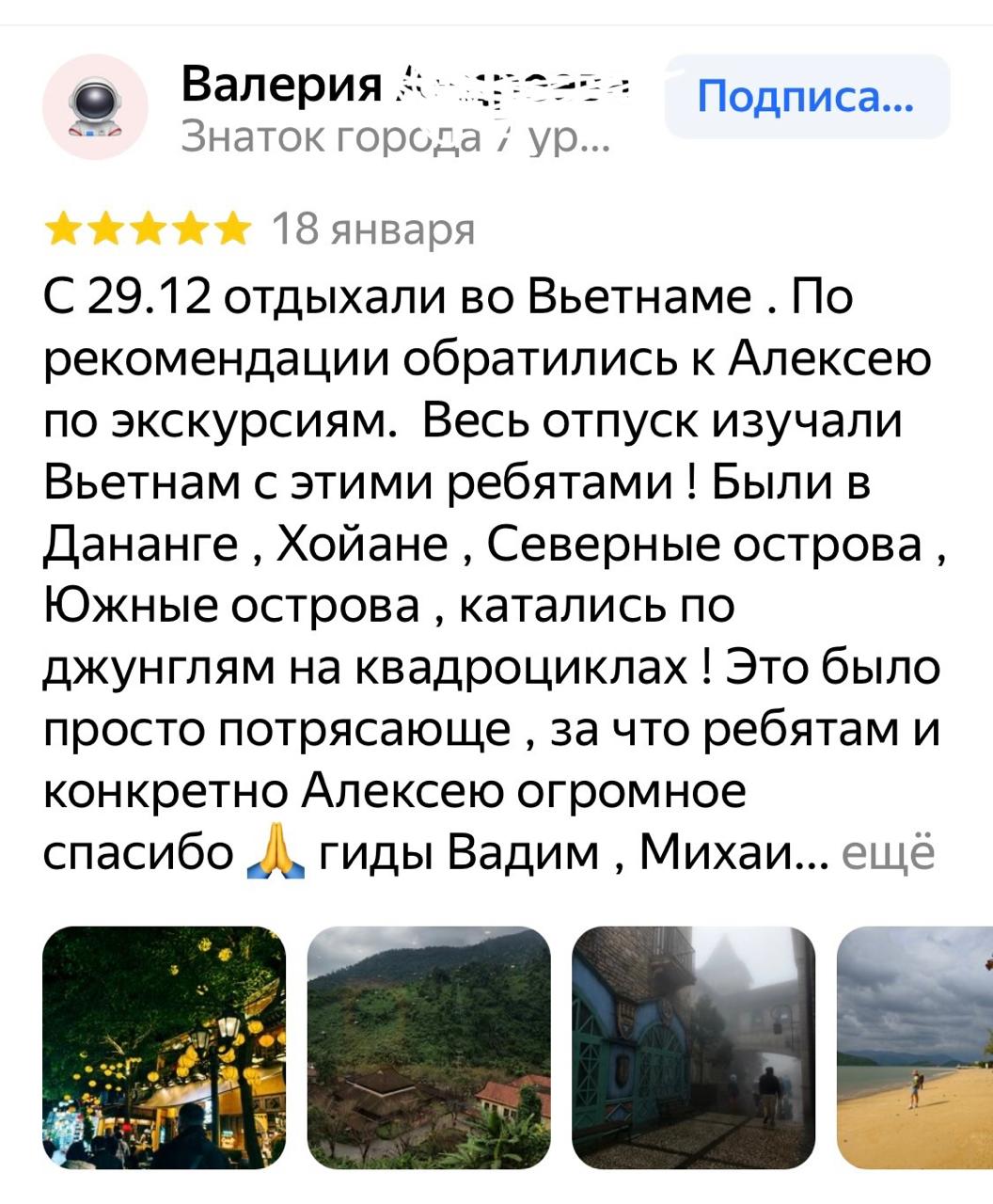The width and height of the screenshot is (993, 1204).
Task: Open the green mountain village photo
Action: pos(429,1047)
